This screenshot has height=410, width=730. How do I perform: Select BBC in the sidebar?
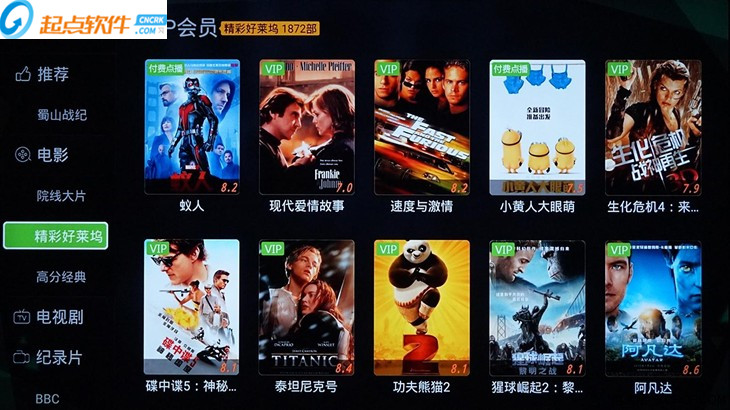pyautogui.click(x=48, y=398)
